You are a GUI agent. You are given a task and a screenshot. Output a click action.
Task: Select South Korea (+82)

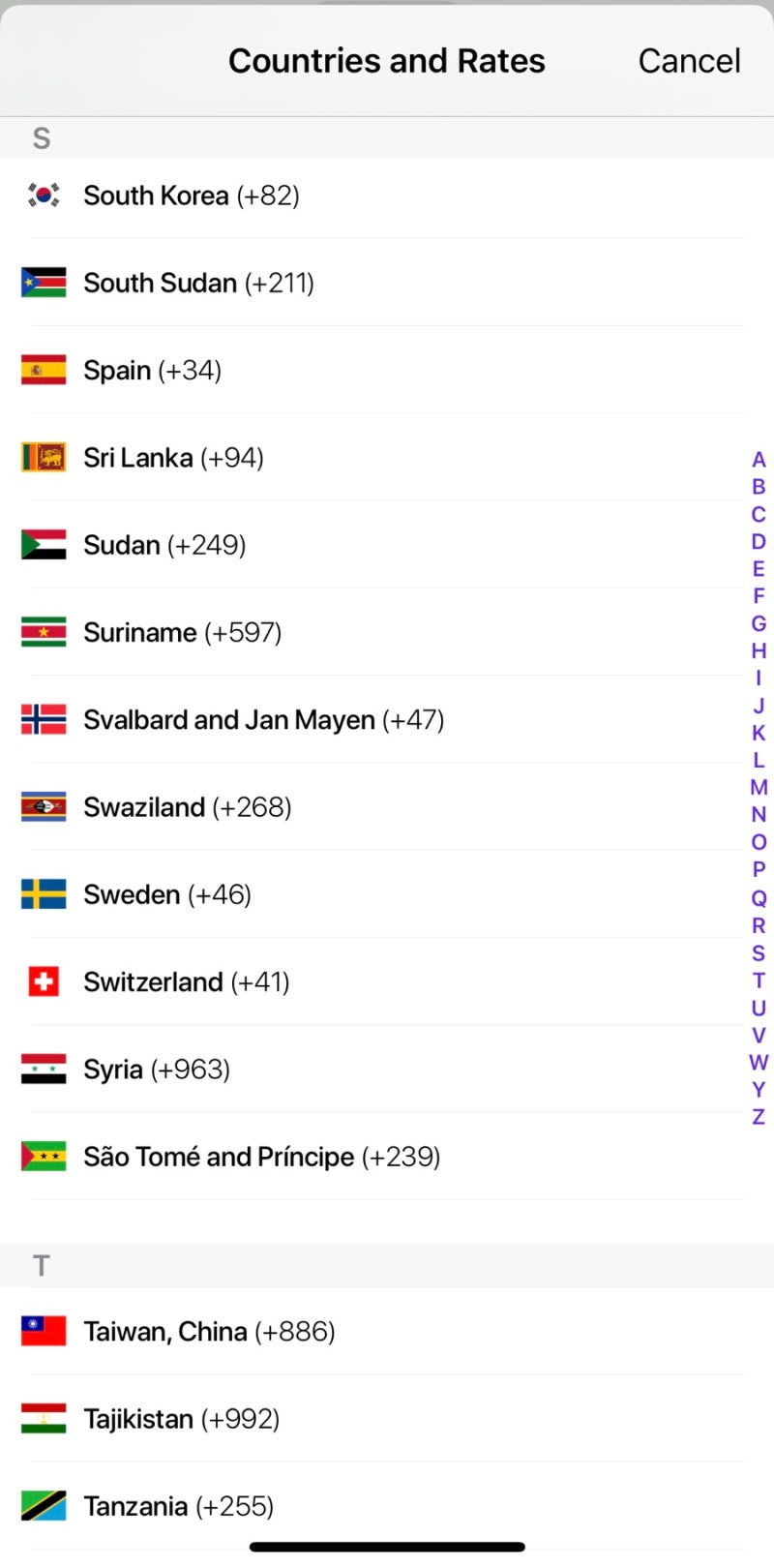pyautogui.click(x=387, y=196)
